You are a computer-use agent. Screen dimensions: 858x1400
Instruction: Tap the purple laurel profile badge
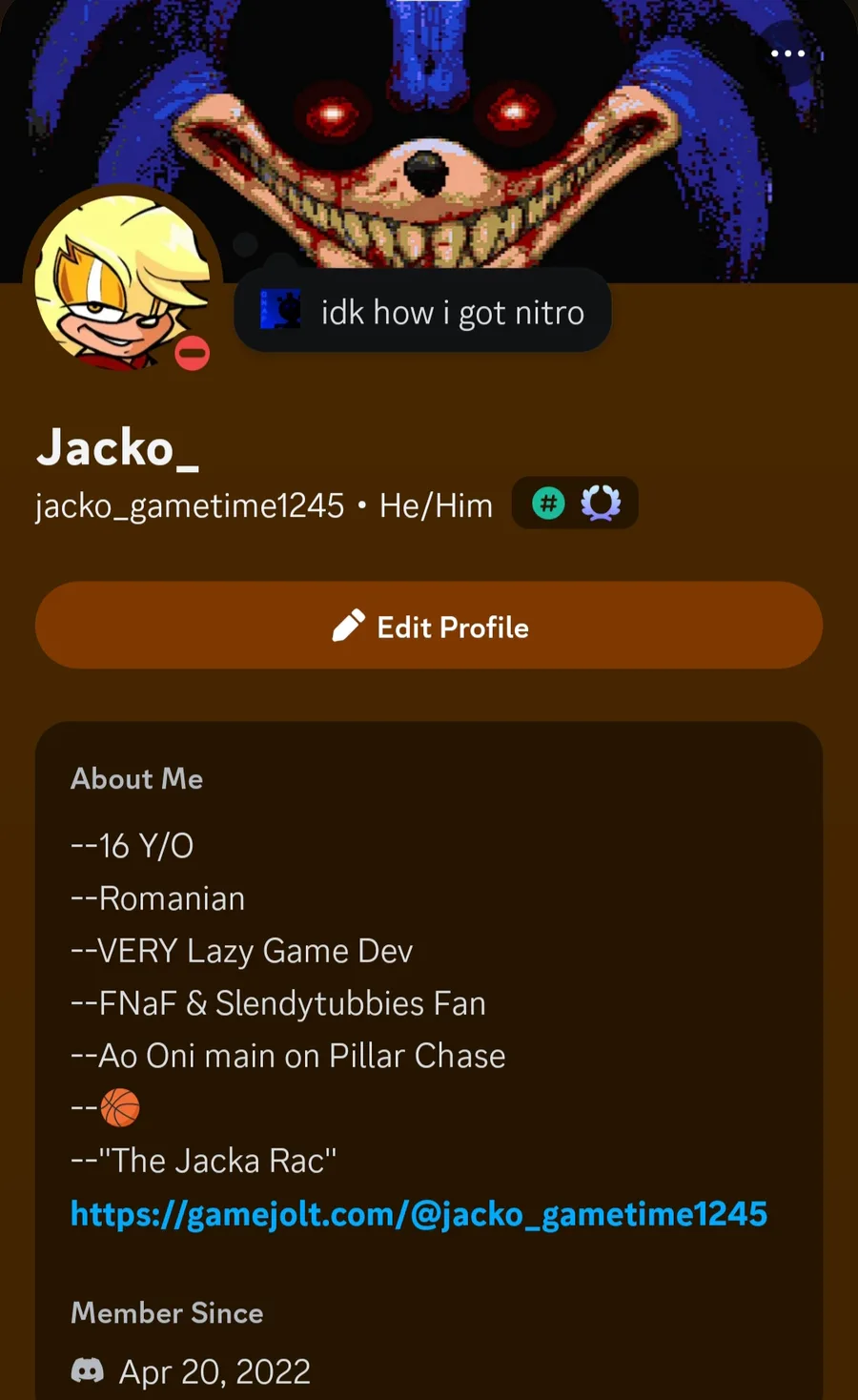click(601, 503)
